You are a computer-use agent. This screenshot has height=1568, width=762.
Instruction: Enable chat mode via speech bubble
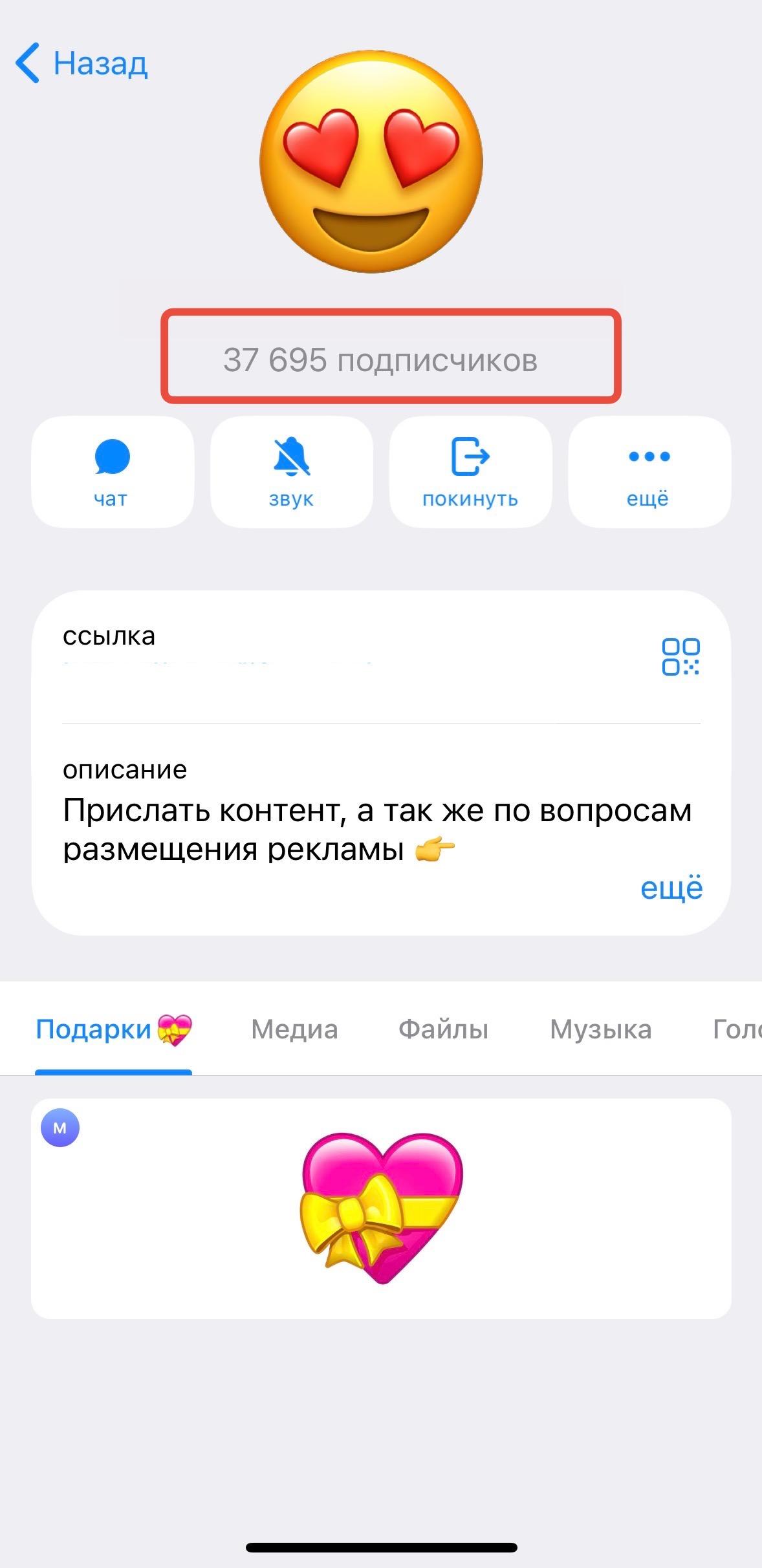click(111, 457)
